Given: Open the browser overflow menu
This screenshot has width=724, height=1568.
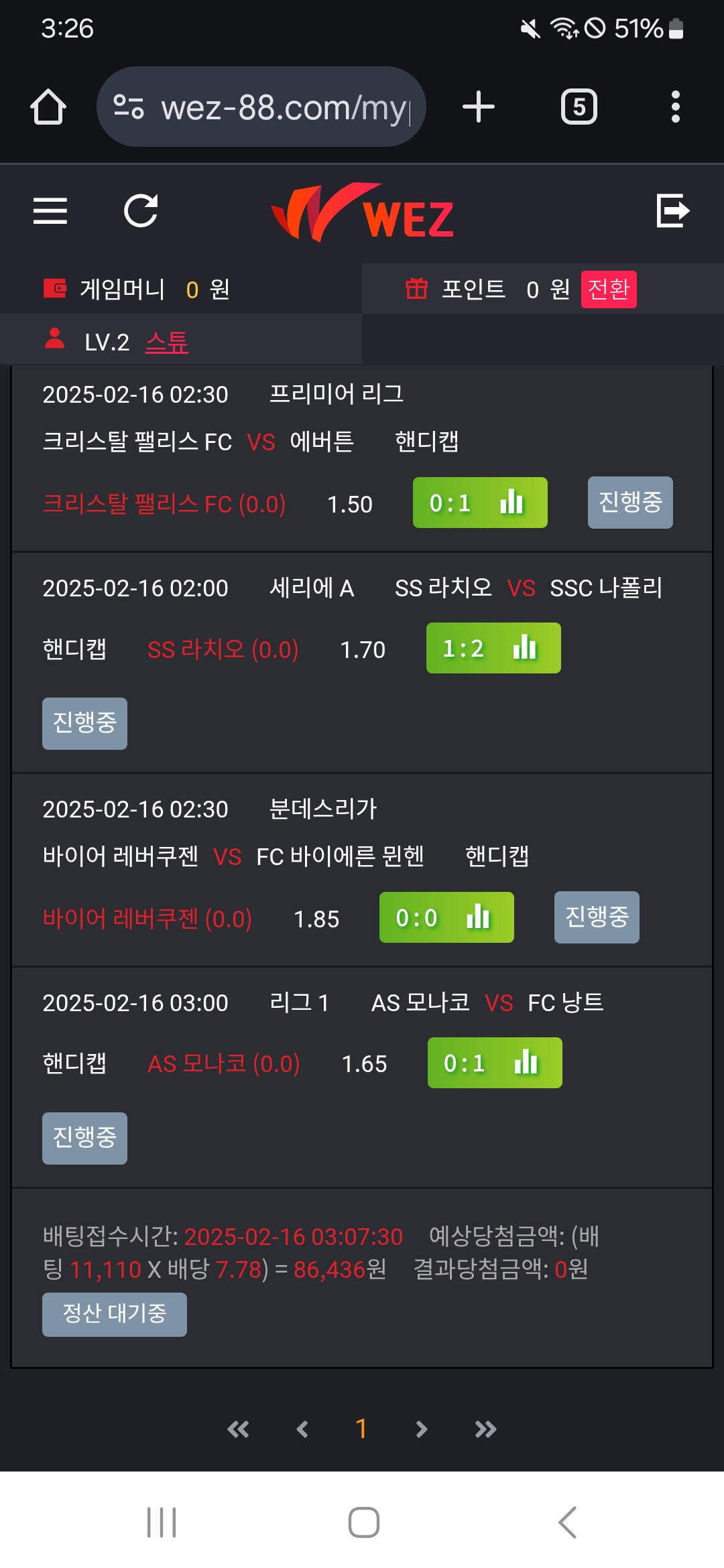Looking at the screenshot, I should coord(675,107).
